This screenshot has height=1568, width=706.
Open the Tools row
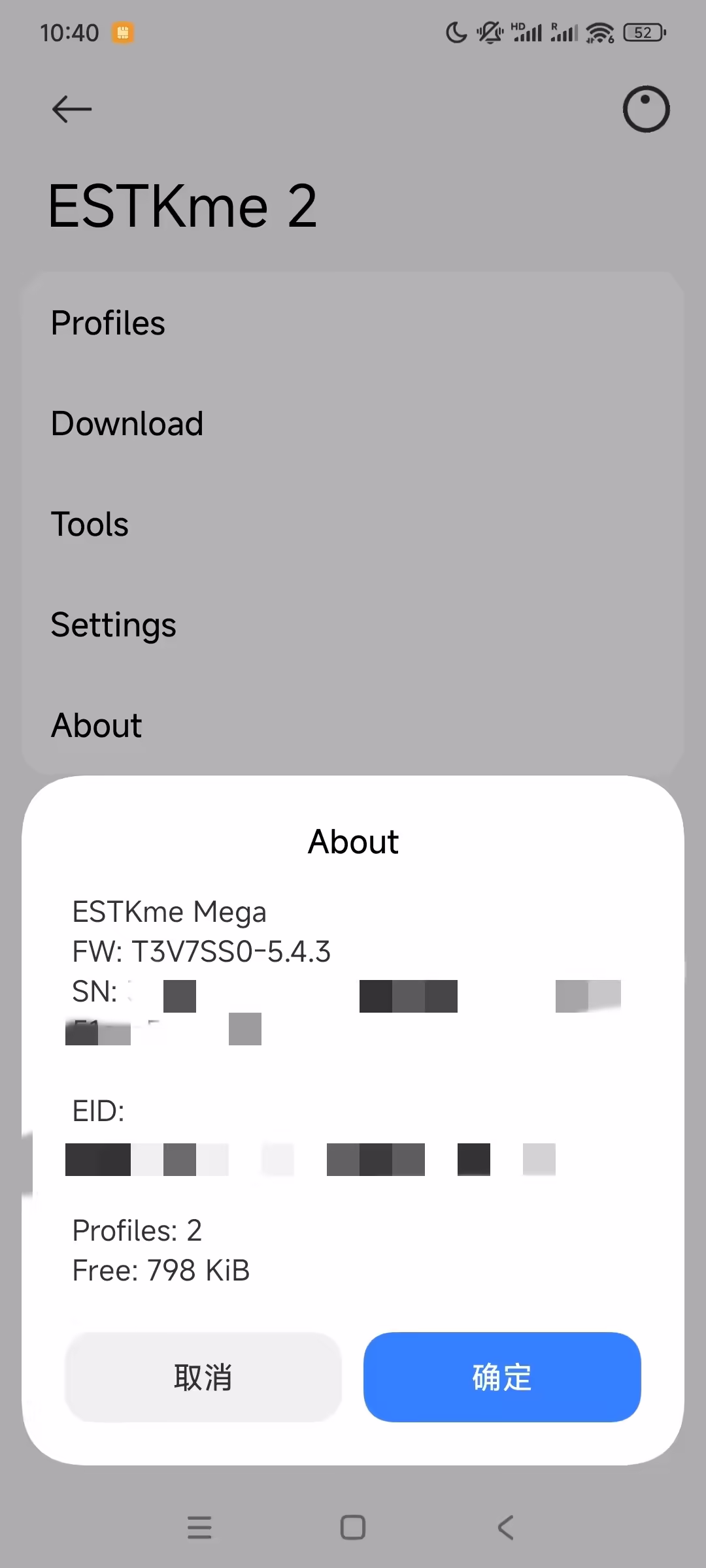pos(353,524)
